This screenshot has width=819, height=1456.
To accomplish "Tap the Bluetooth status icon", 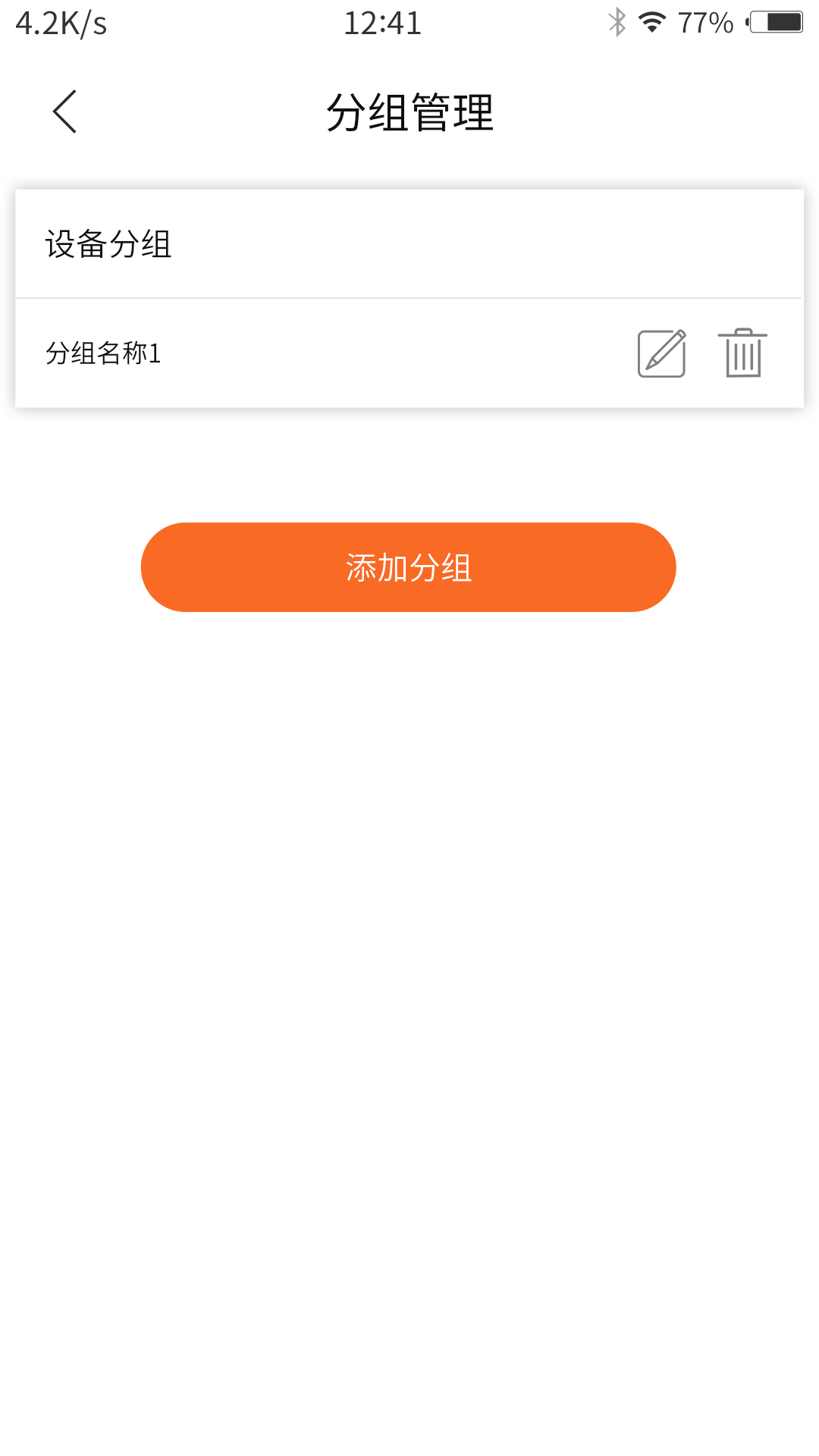I will 616,21.
